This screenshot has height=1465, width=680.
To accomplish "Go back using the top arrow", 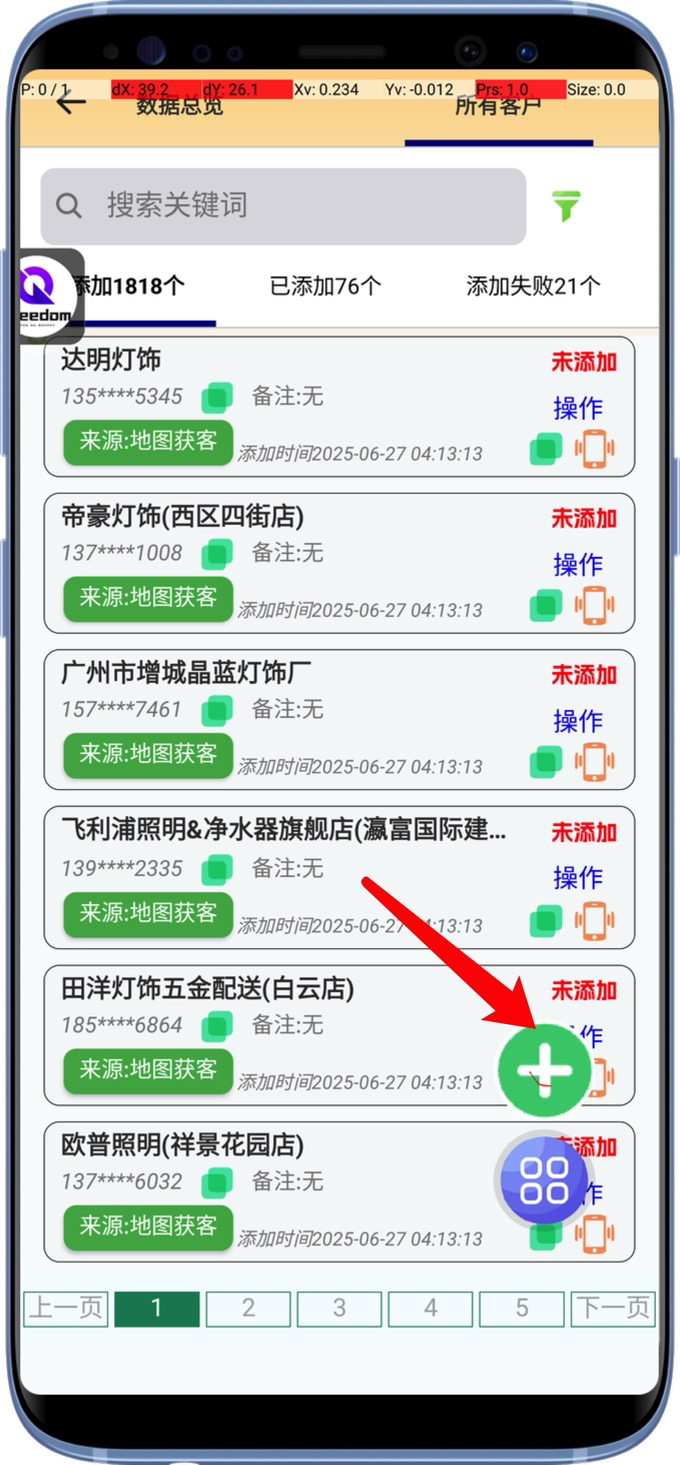I will pos(71,102).
